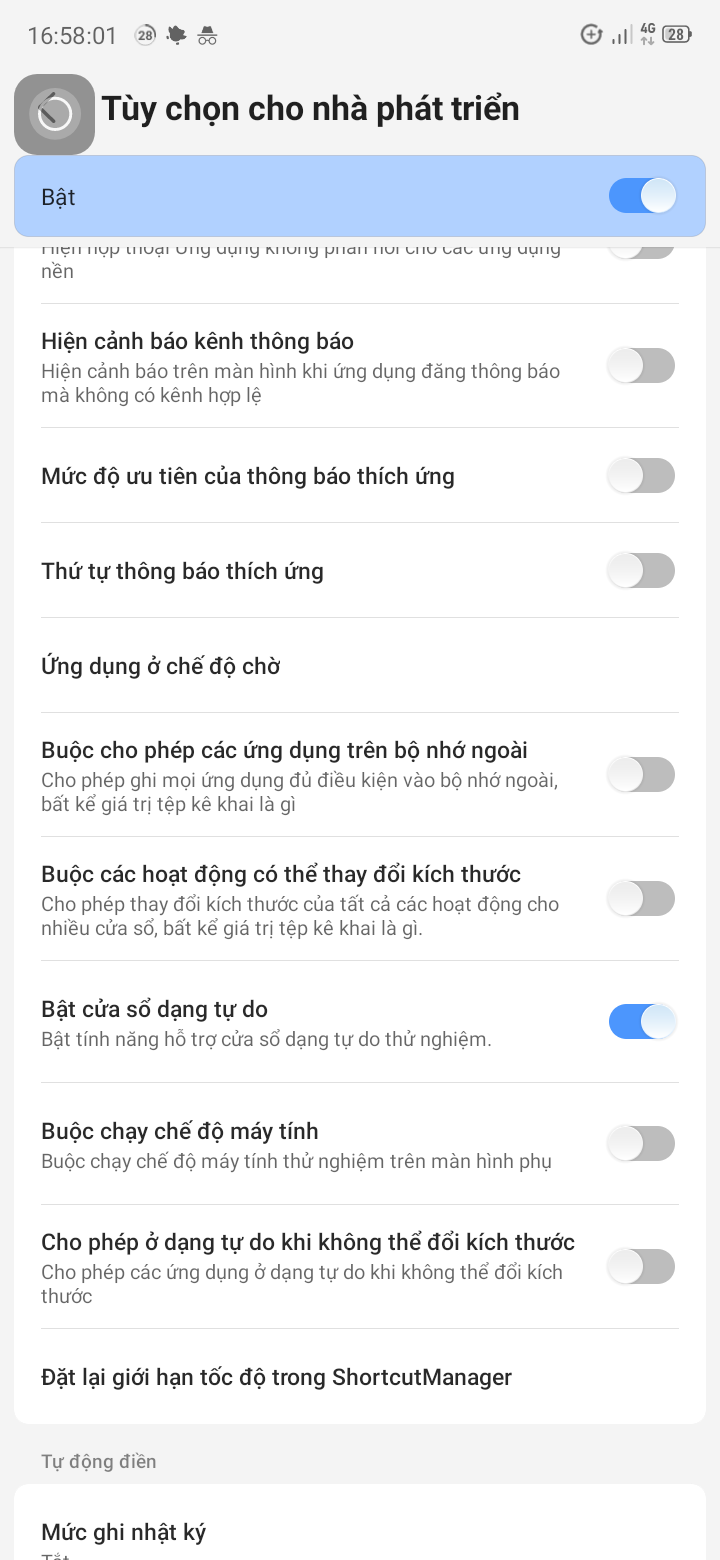The height and width of the screenshot is (1560, 720).
Task: Open Ứng dụng ở chế độ chờ
Action: coord(160,666)
